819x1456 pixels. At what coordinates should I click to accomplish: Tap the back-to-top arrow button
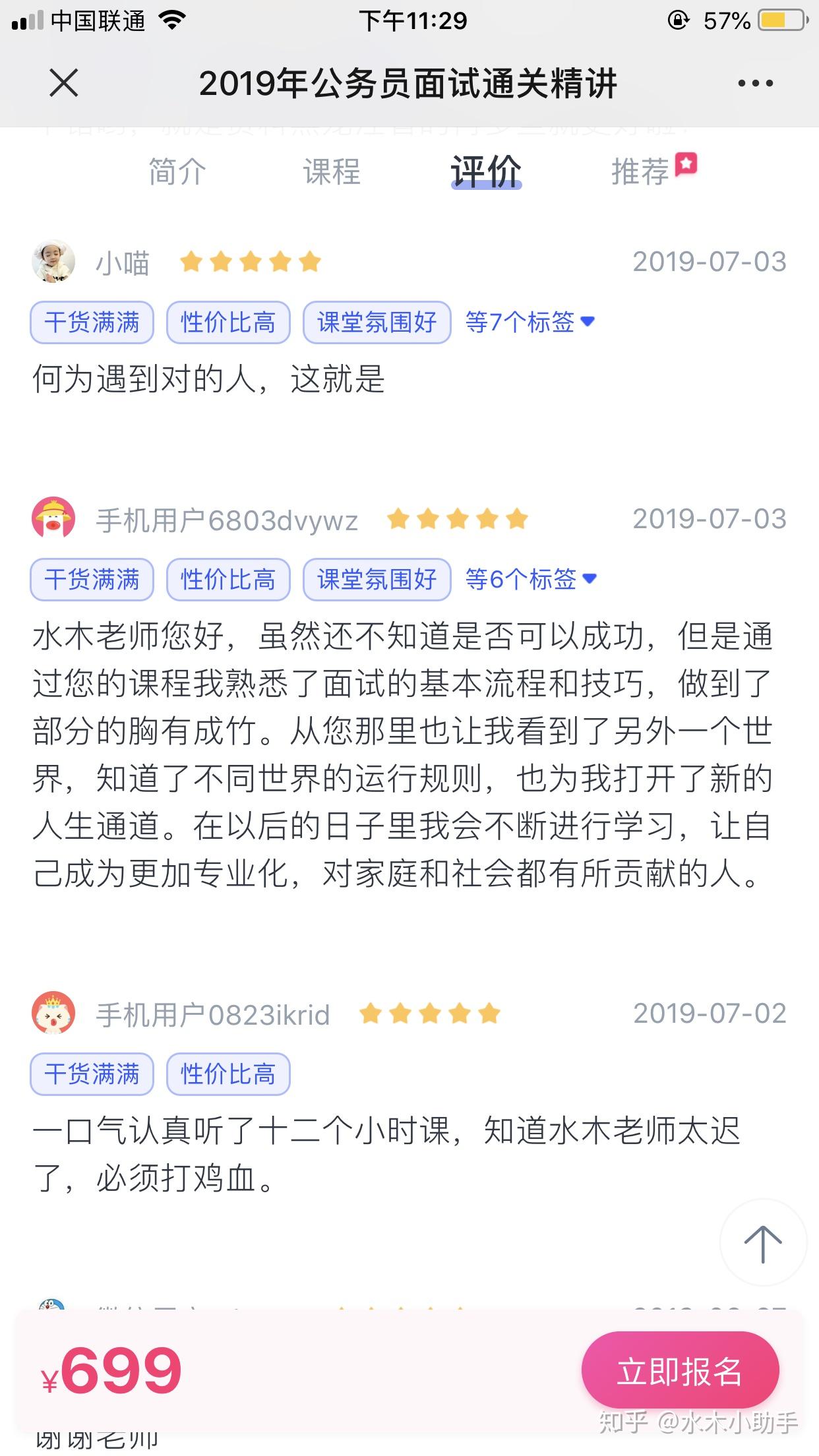(763, 1243)
